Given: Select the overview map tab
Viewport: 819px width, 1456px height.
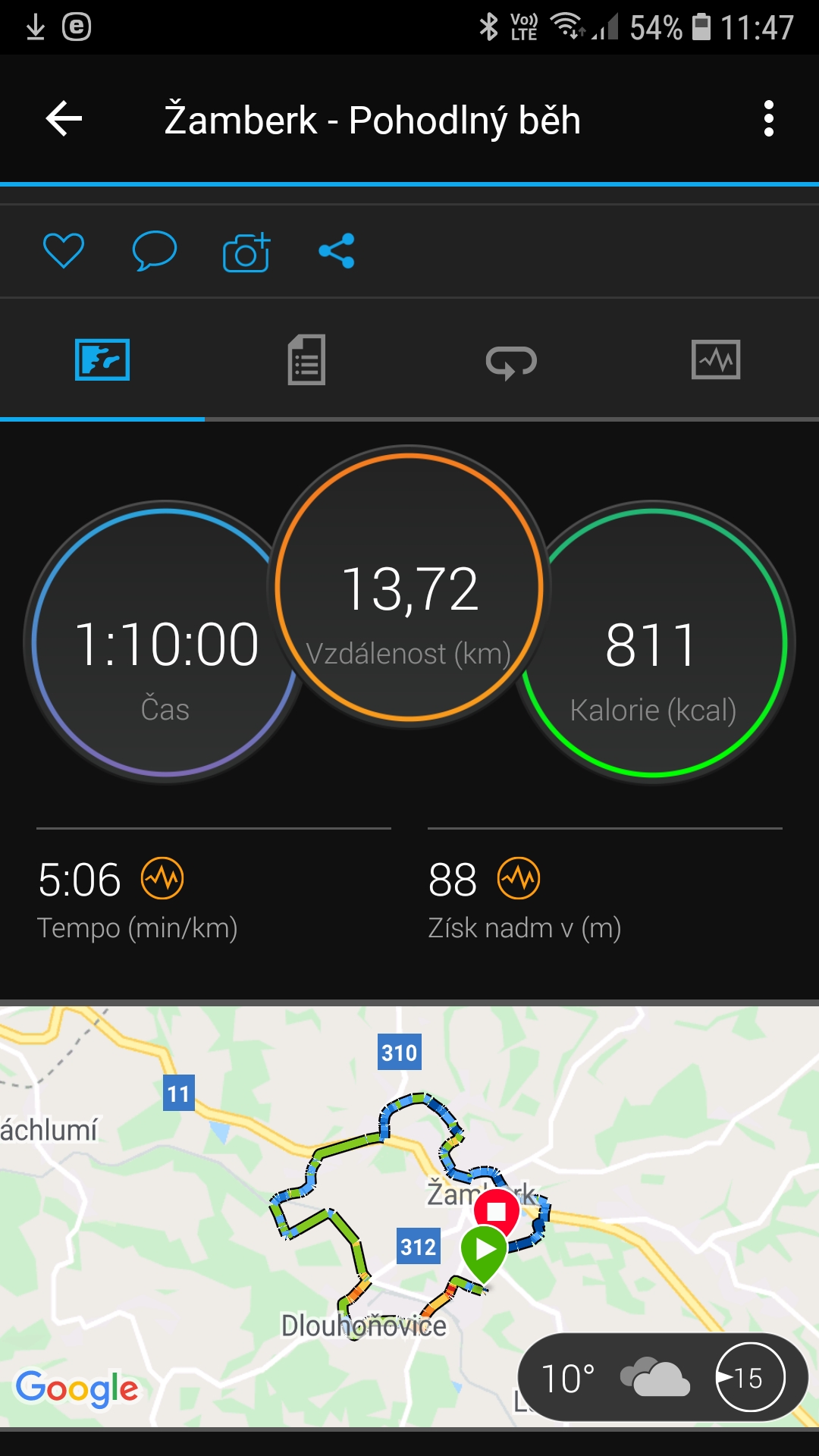Looking at the screenshot, I should coord(102,360).
